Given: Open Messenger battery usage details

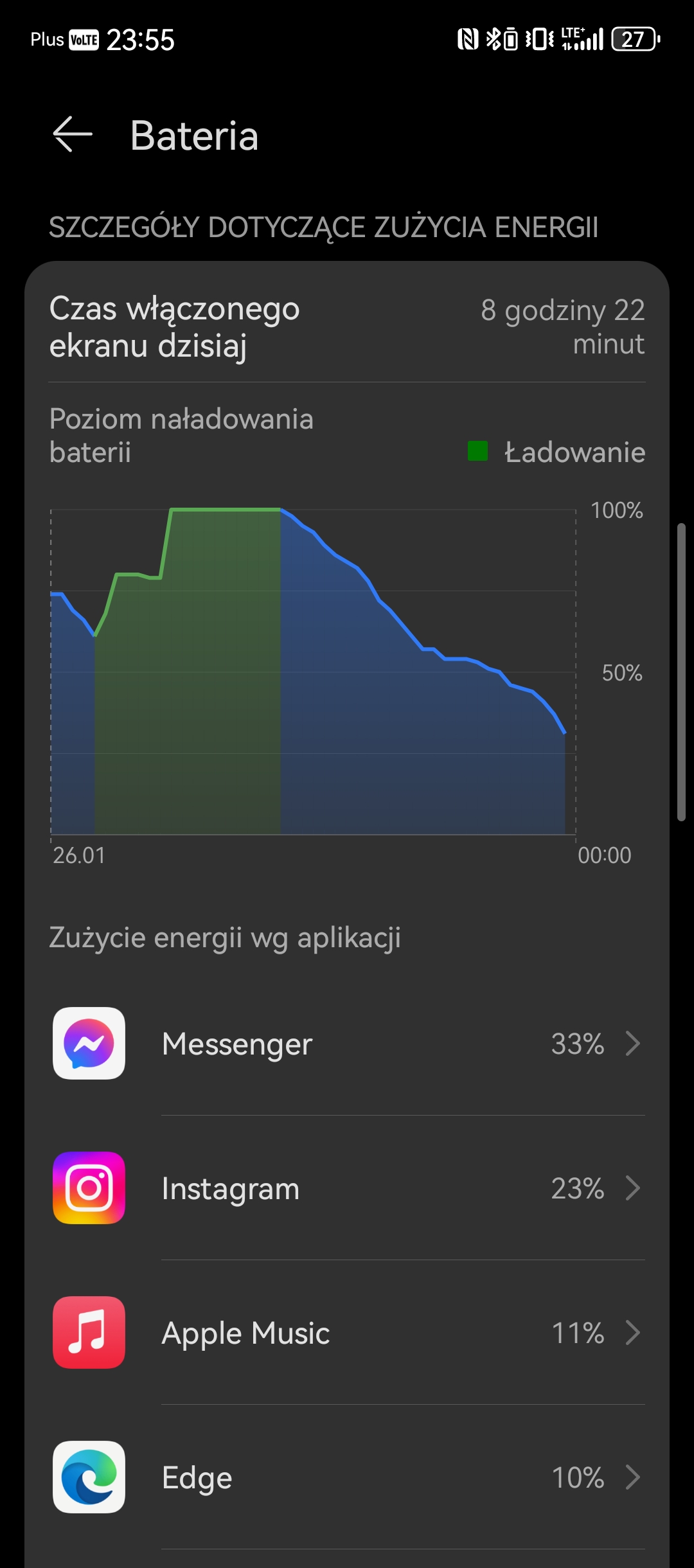Looking at the screenshot, I should pos(347,1043).
